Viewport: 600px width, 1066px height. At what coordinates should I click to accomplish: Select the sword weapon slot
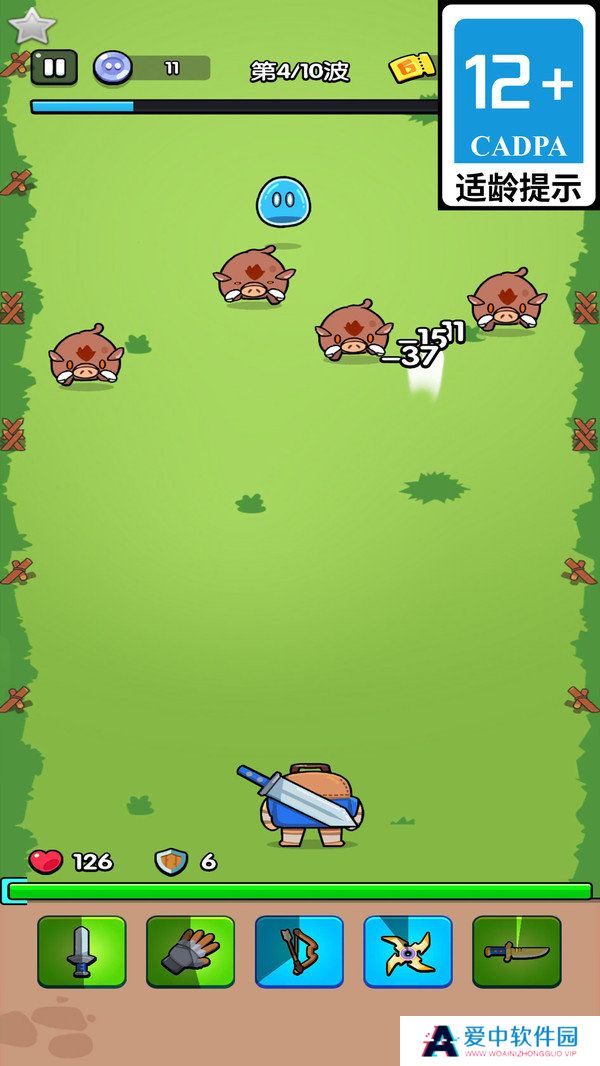(82, 952)
